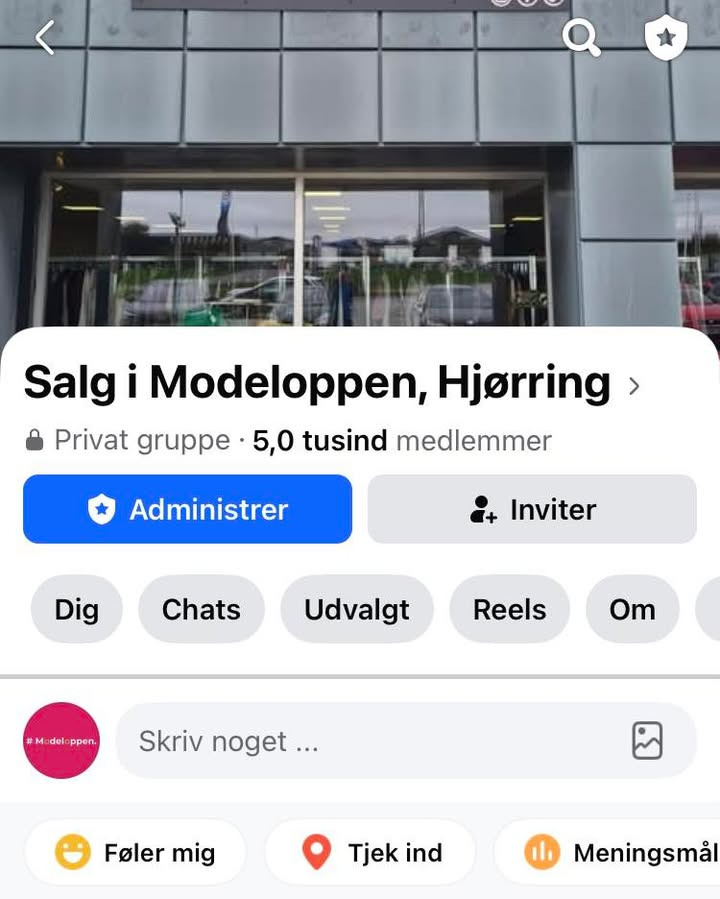
Task: Tap the Tjek ind location pin icon
Action: click(x=315, y=852)
